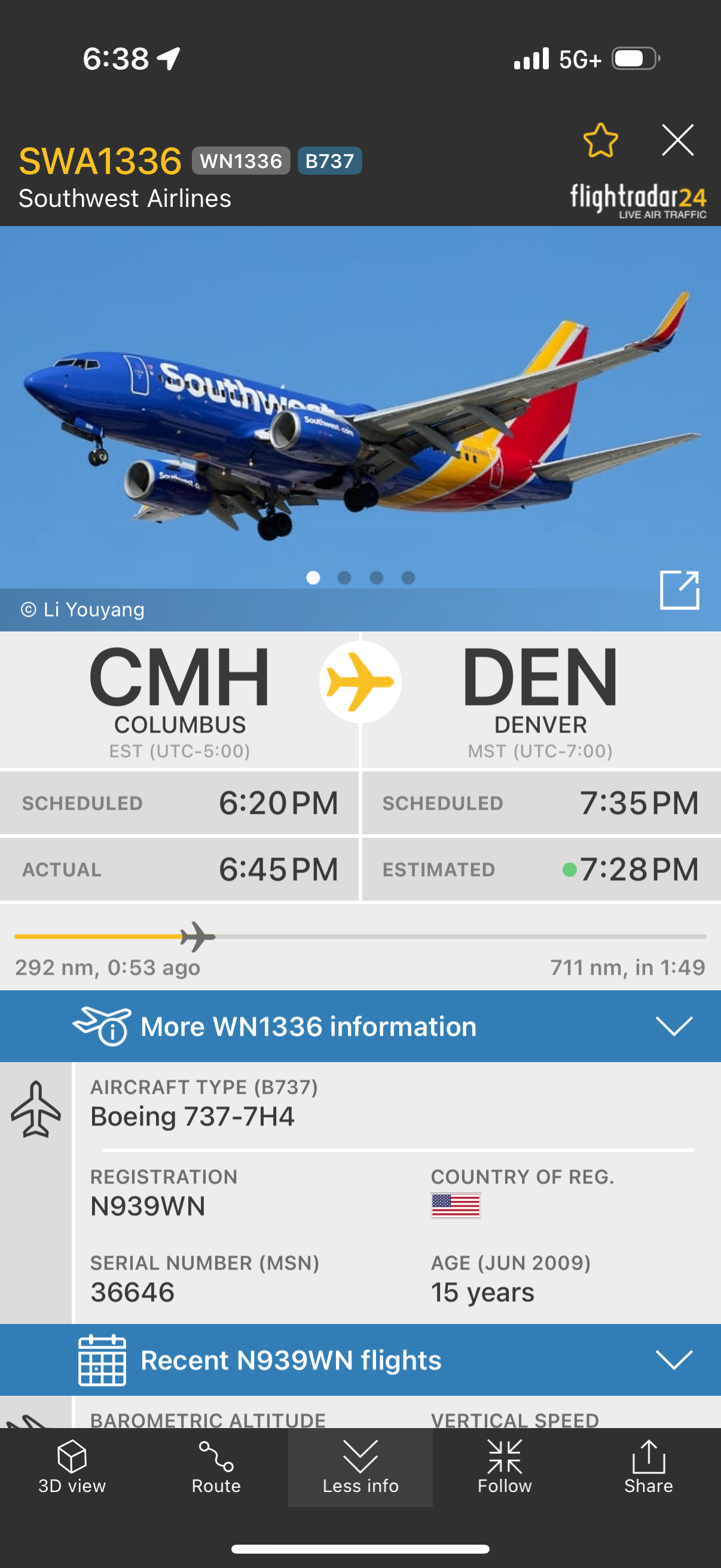Show the flight route
The height and width of the screenshot is (1568, 721).
[x=216, y=1467]
